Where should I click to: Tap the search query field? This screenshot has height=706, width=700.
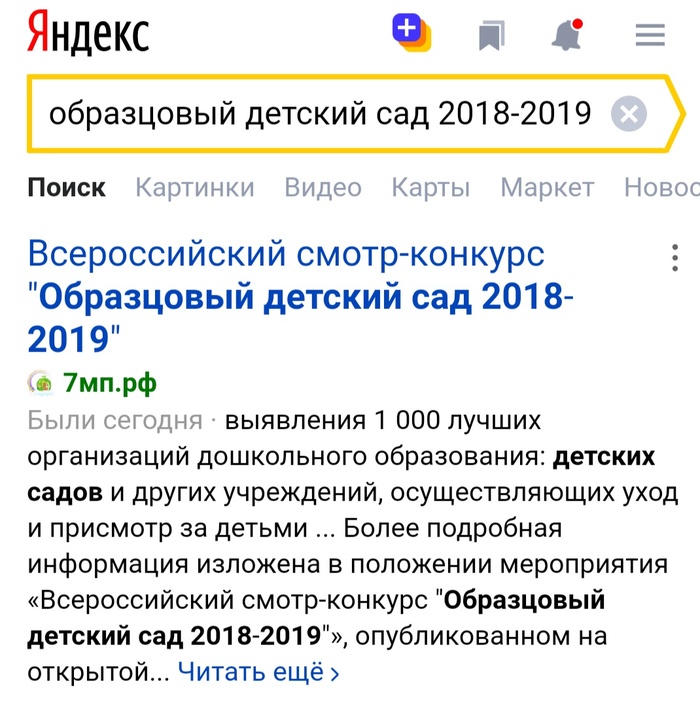[320, 114]
